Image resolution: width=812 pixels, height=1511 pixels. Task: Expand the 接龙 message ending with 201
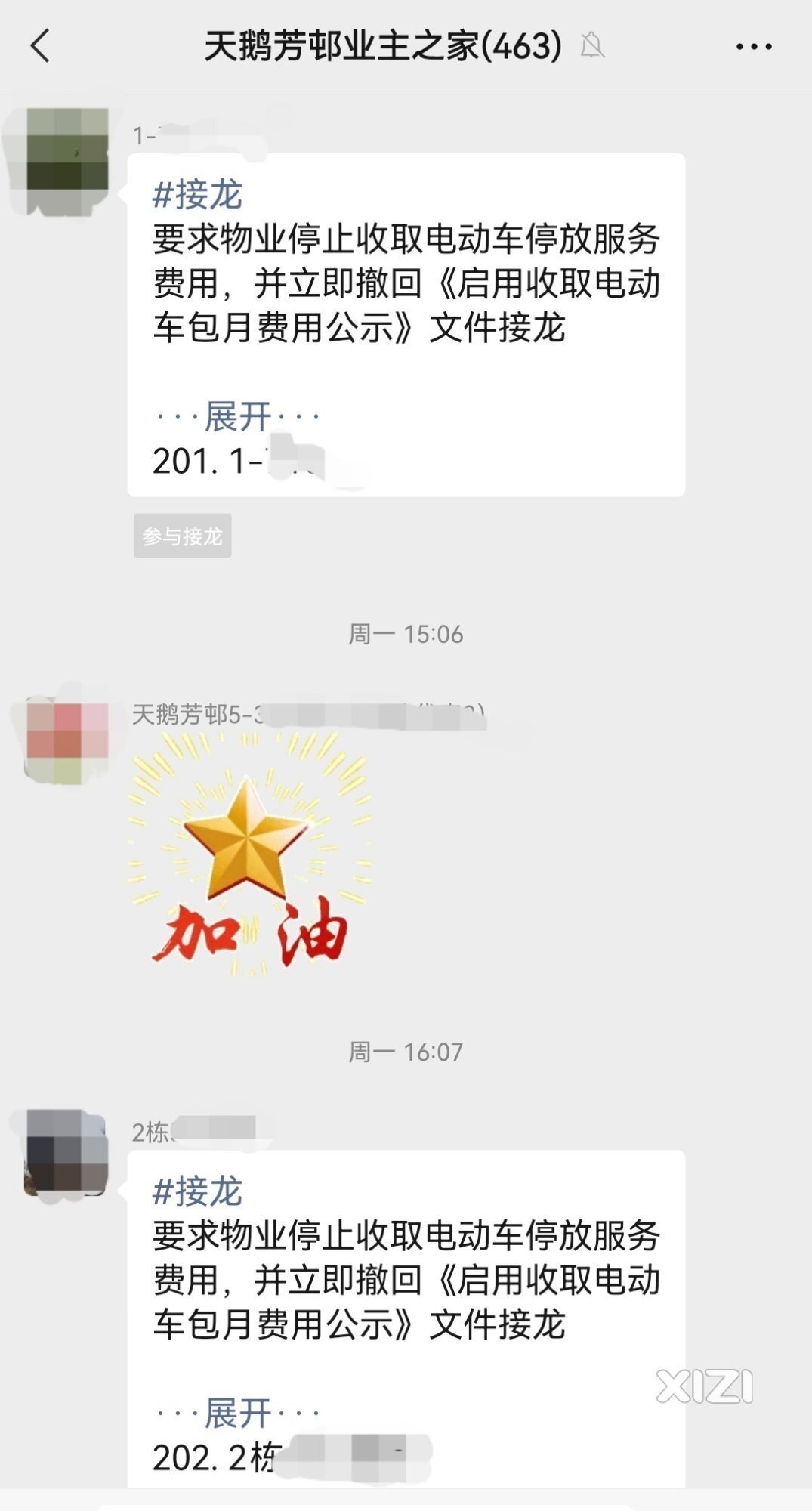click(x=238, y=416)
